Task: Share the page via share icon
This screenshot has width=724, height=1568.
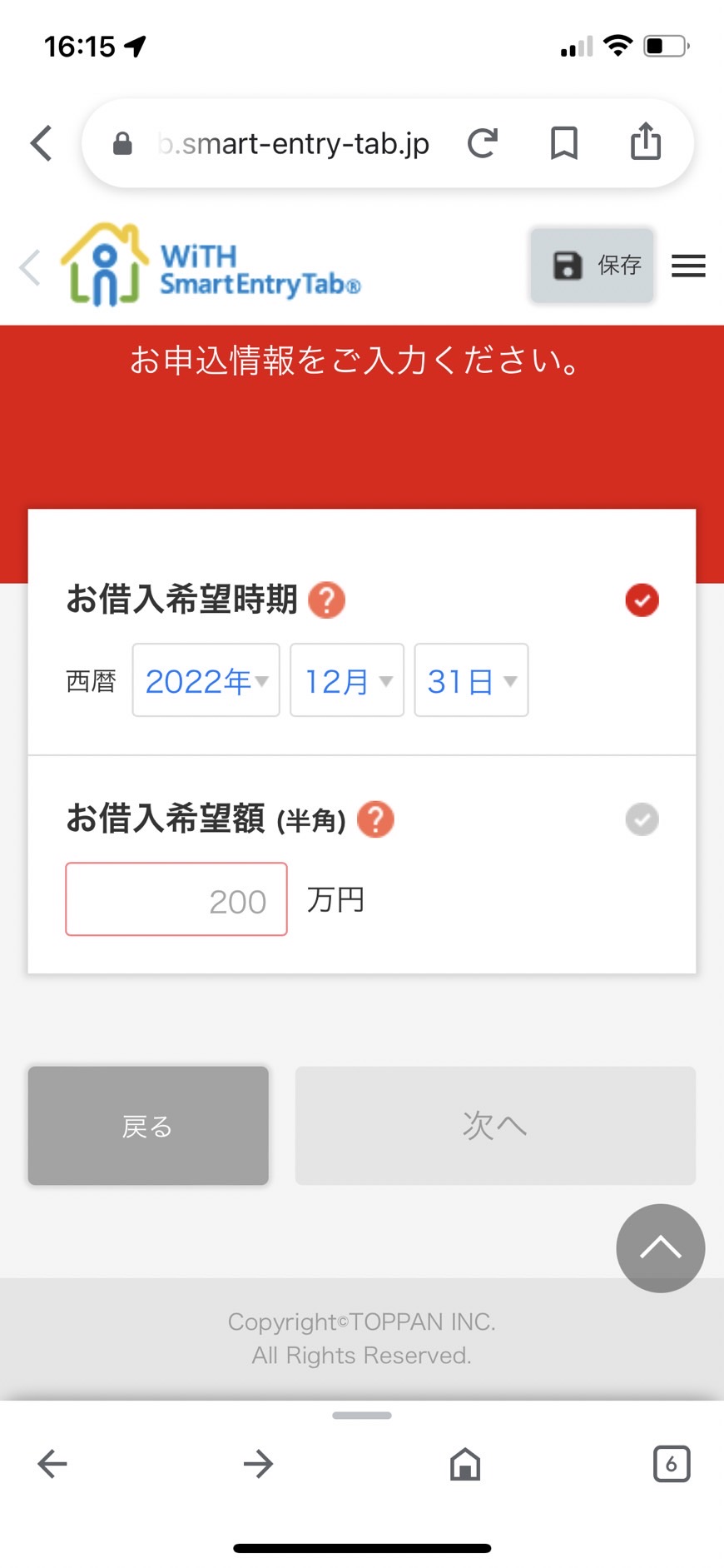Action: (646, 141)
